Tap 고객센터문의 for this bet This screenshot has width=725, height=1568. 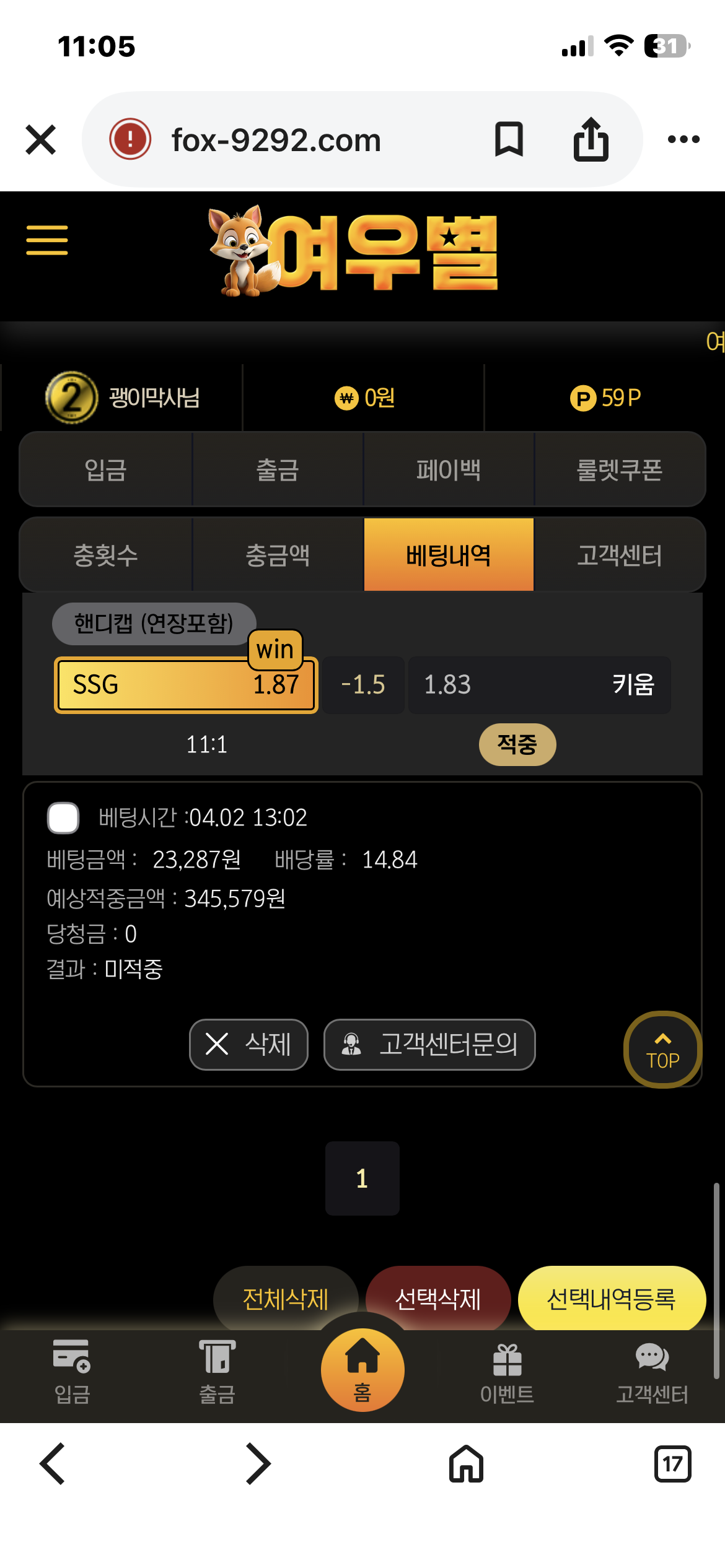coord(429,1044)
